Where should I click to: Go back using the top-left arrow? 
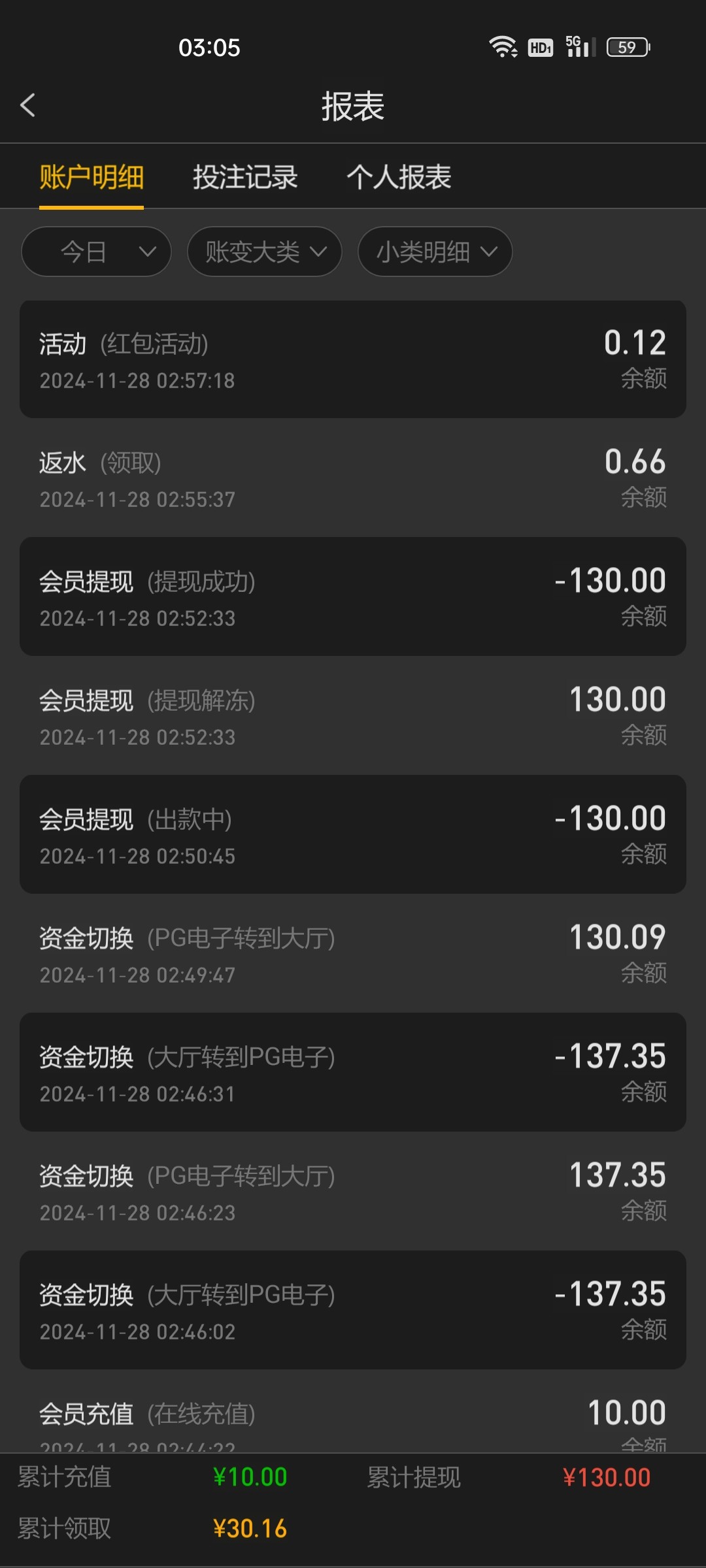(x=27, y=105)
